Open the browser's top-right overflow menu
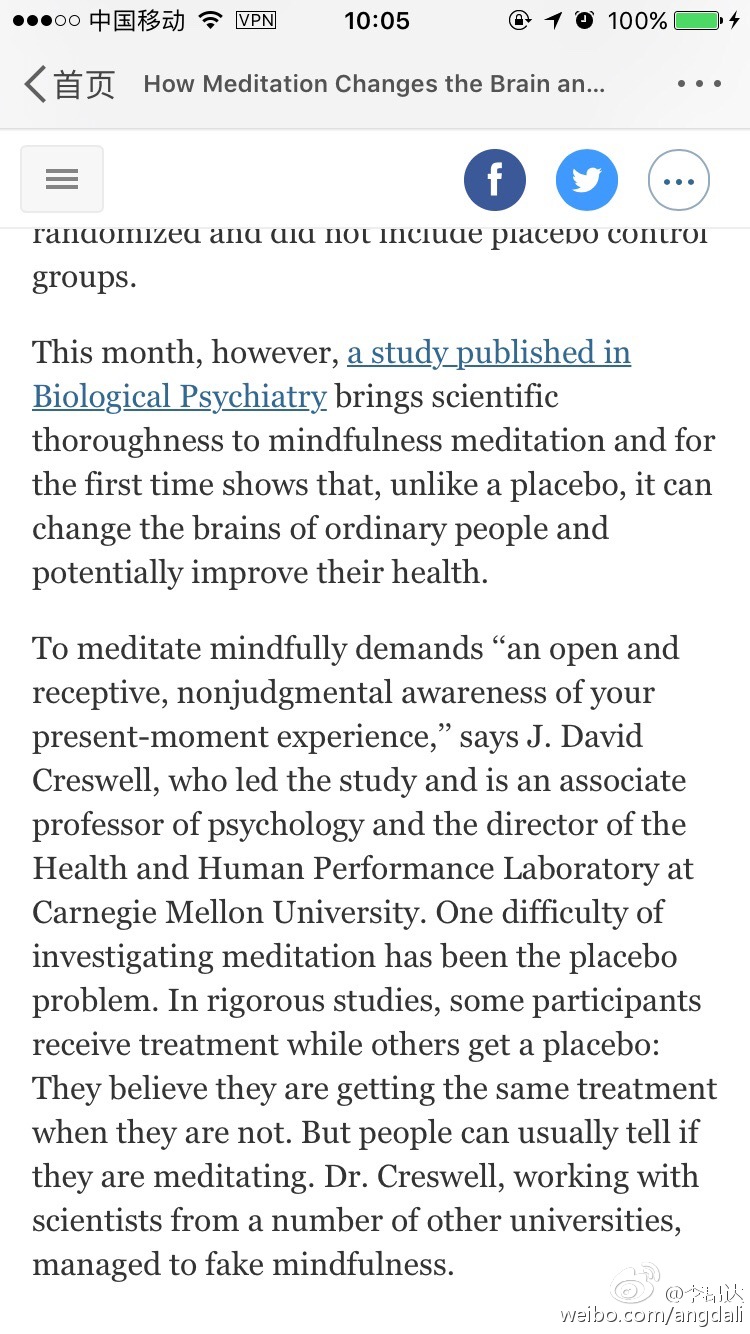Screen dimensions: 750x1334 point(699,84)
